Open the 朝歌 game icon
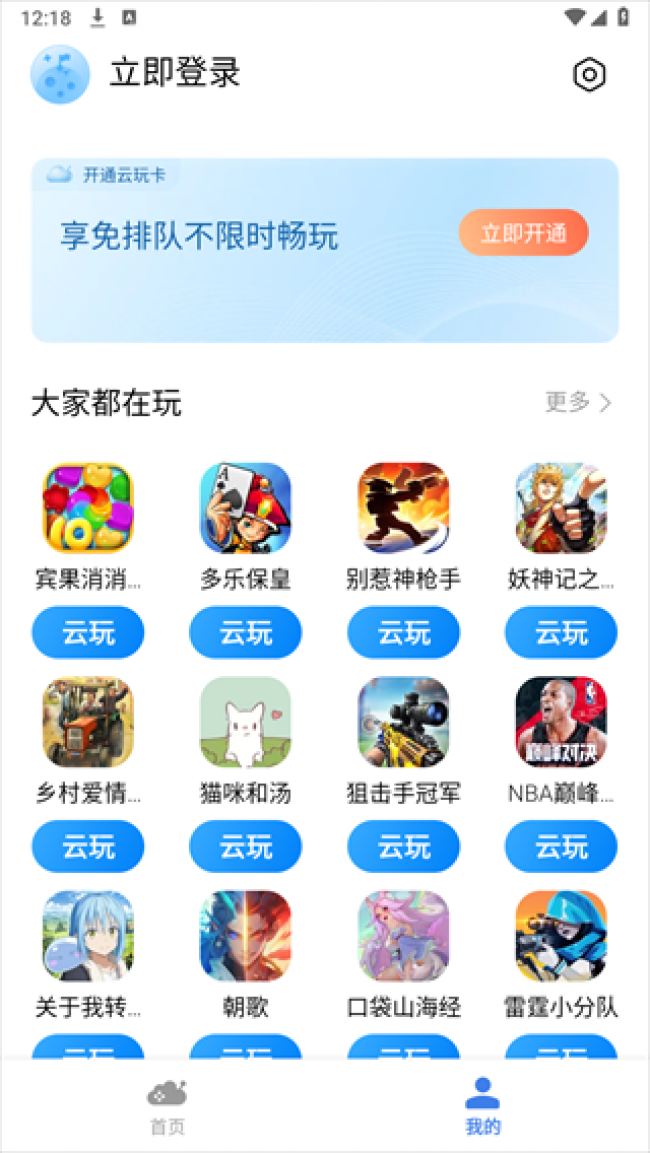 click(245, 936)
